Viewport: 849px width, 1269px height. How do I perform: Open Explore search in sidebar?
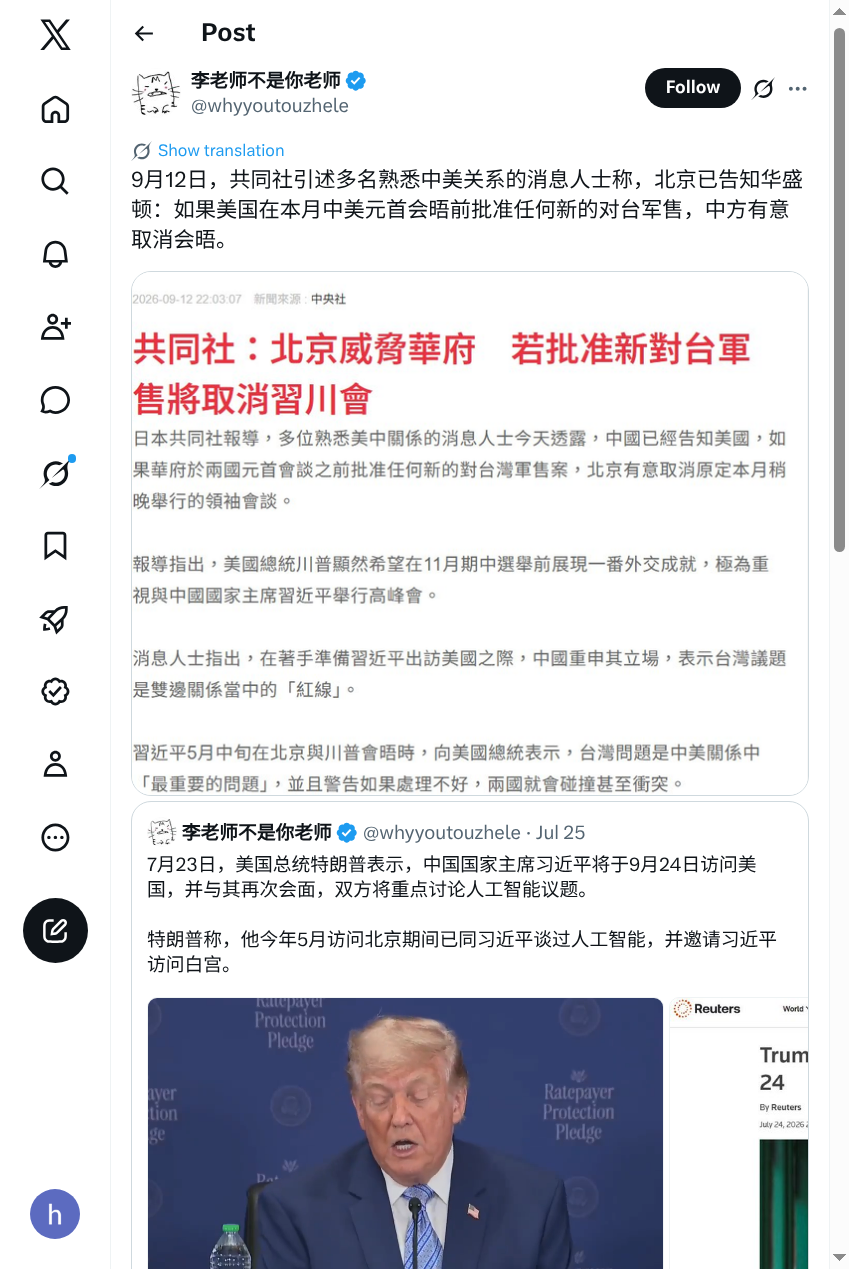tap(55, 181)
